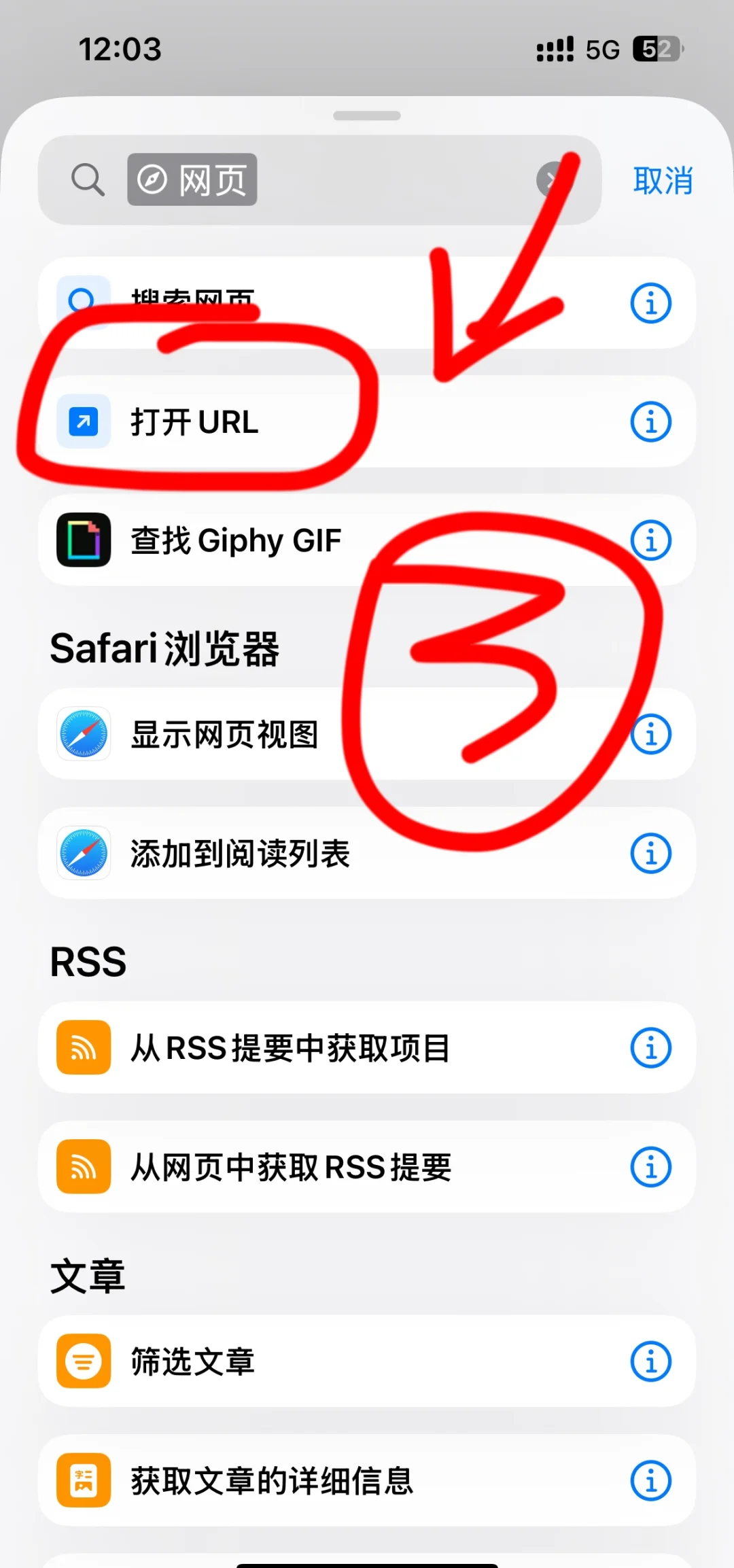Image resolution: width=734 pixels, height=1568 pixels.
Task: Show info for 添加到阅读列表
Action: click(650, 854)
